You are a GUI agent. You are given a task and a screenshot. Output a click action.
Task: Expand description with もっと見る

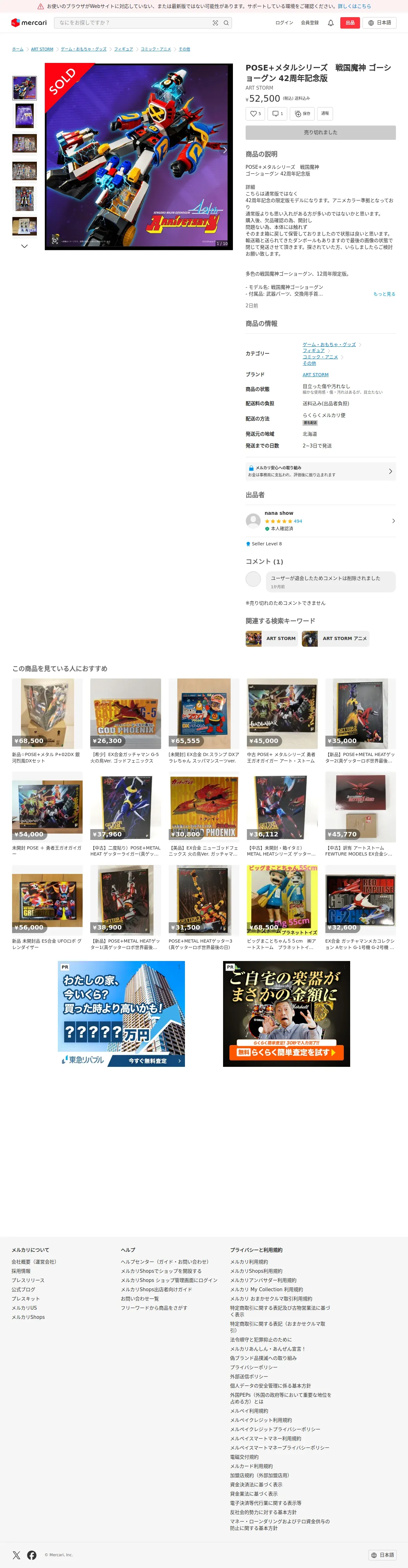(x=384, y=294)
